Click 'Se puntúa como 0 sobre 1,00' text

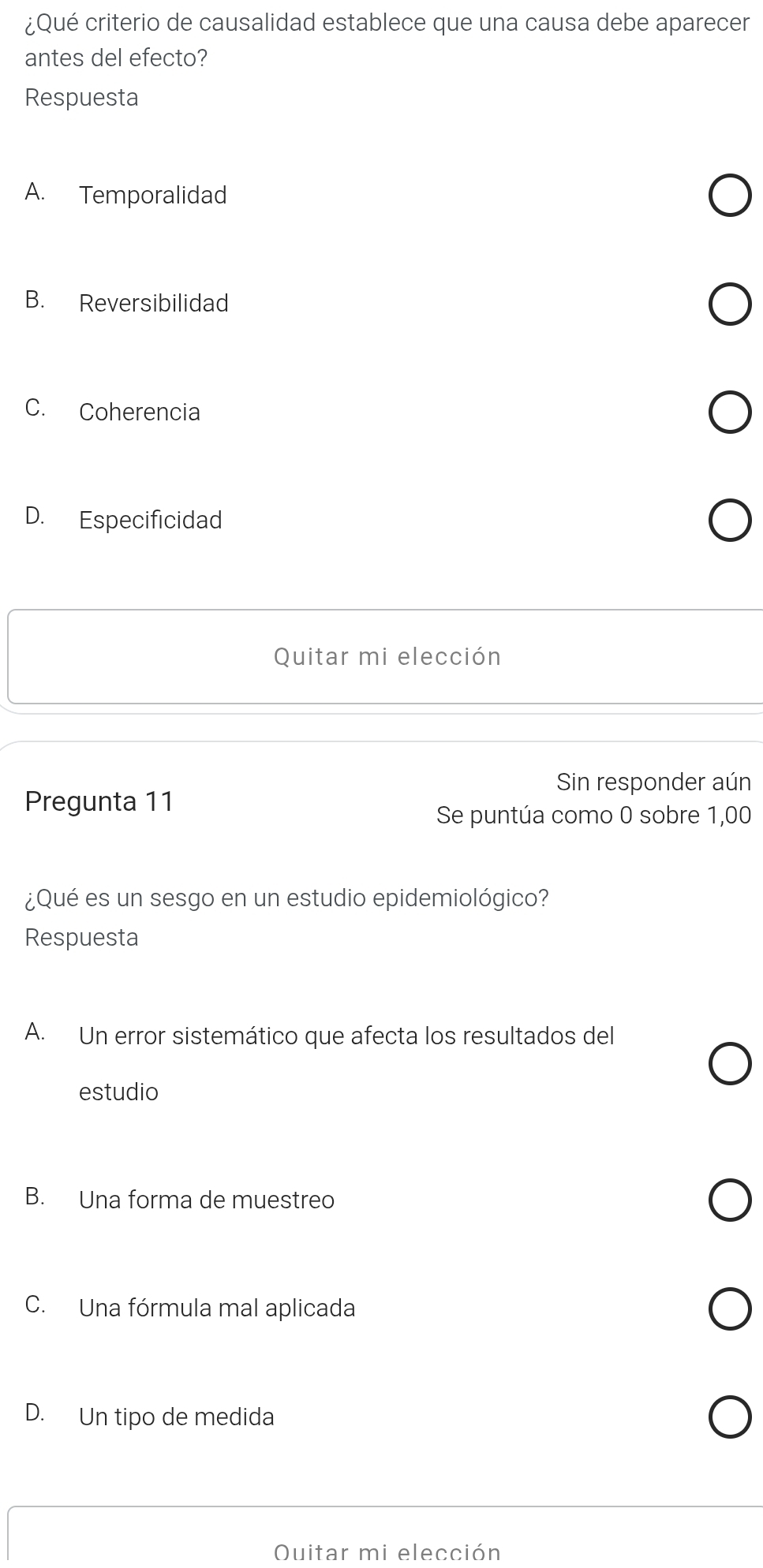[594, 816]
